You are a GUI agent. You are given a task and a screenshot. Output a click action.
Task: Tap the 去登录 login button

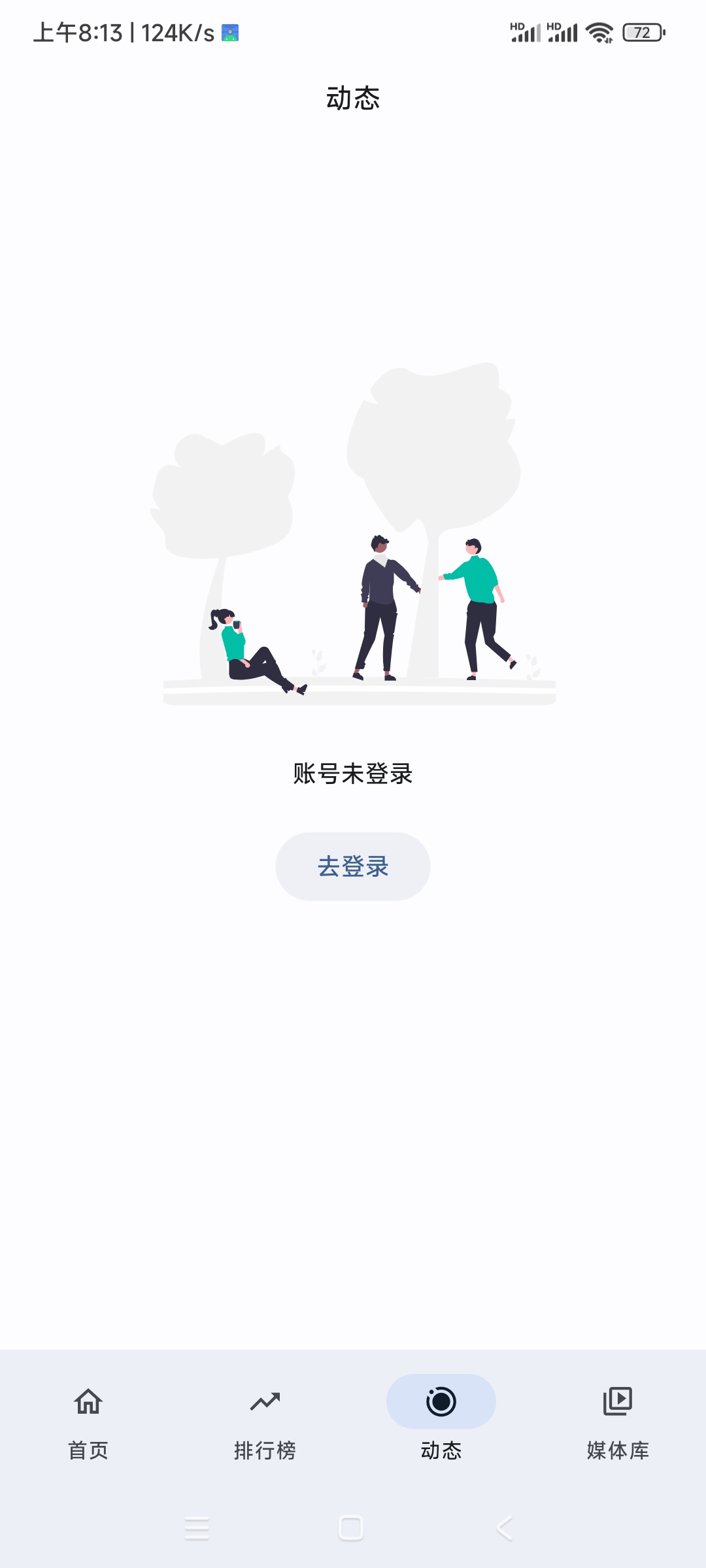(x=352, y=866)
